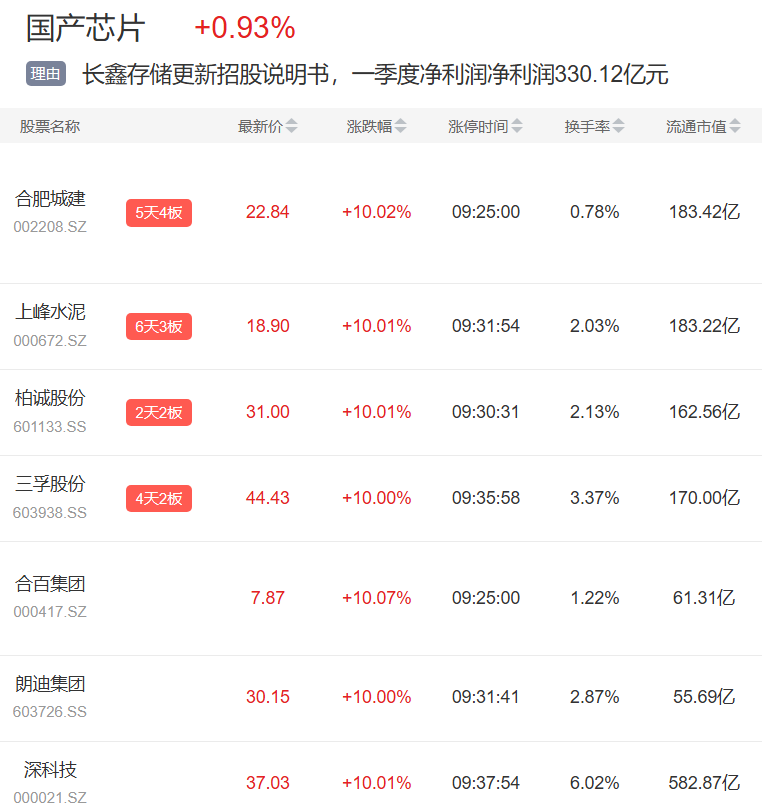Screen dimensions: 762x810
Task: Sort the list by 最新价
Action: click(268, 126)
